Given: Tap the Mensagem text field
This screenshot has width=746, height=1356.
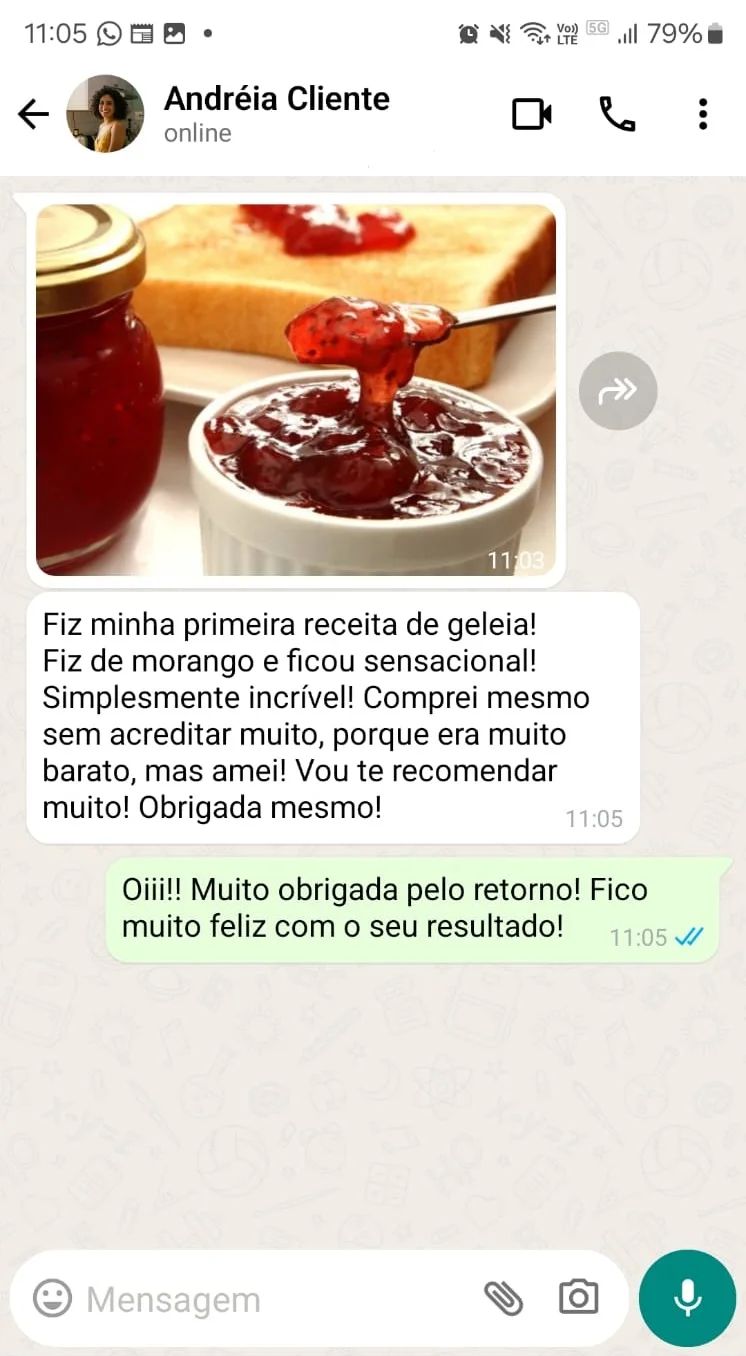Looking at the screenshot, I should click(x=270, y=1299).
